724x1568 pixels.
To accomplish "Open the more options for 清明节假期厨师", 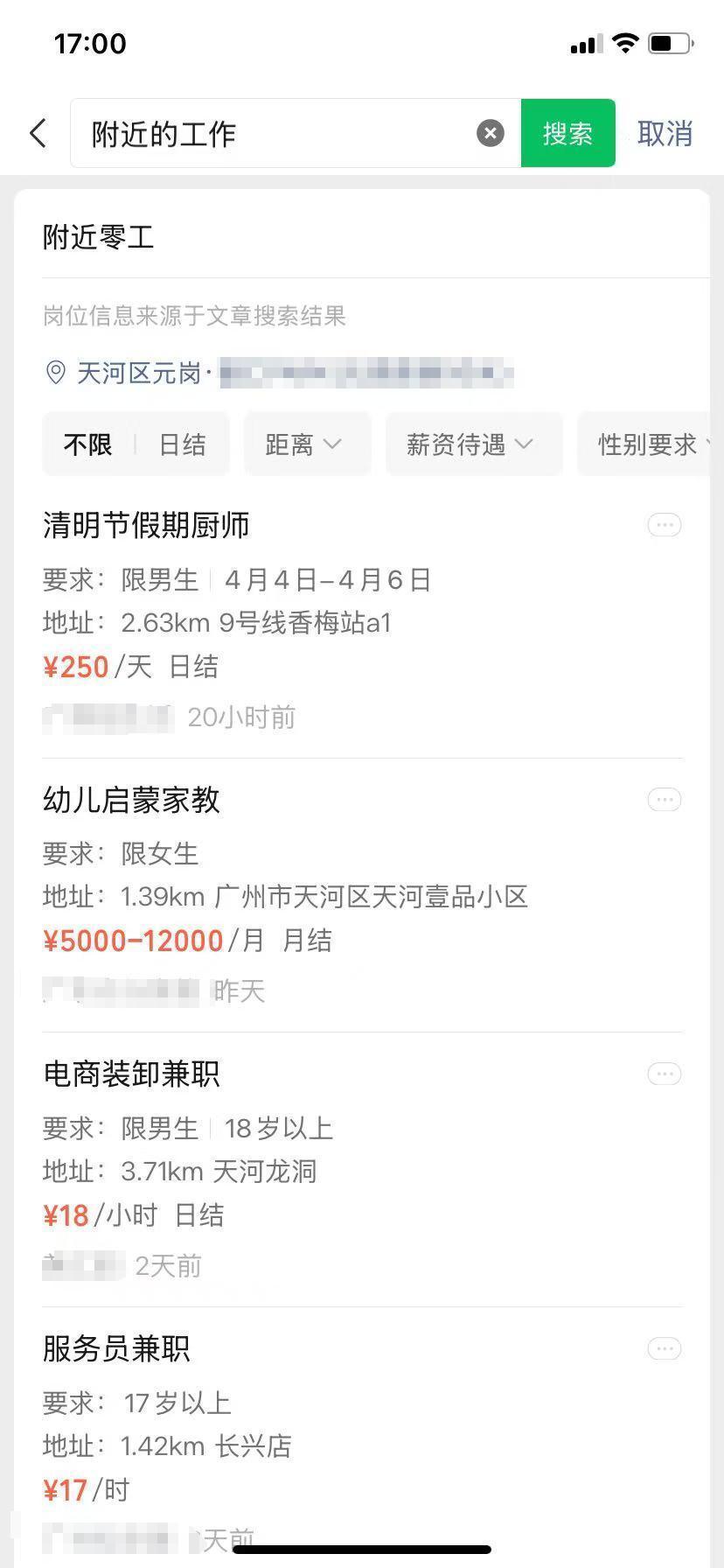I will point(664,524).
